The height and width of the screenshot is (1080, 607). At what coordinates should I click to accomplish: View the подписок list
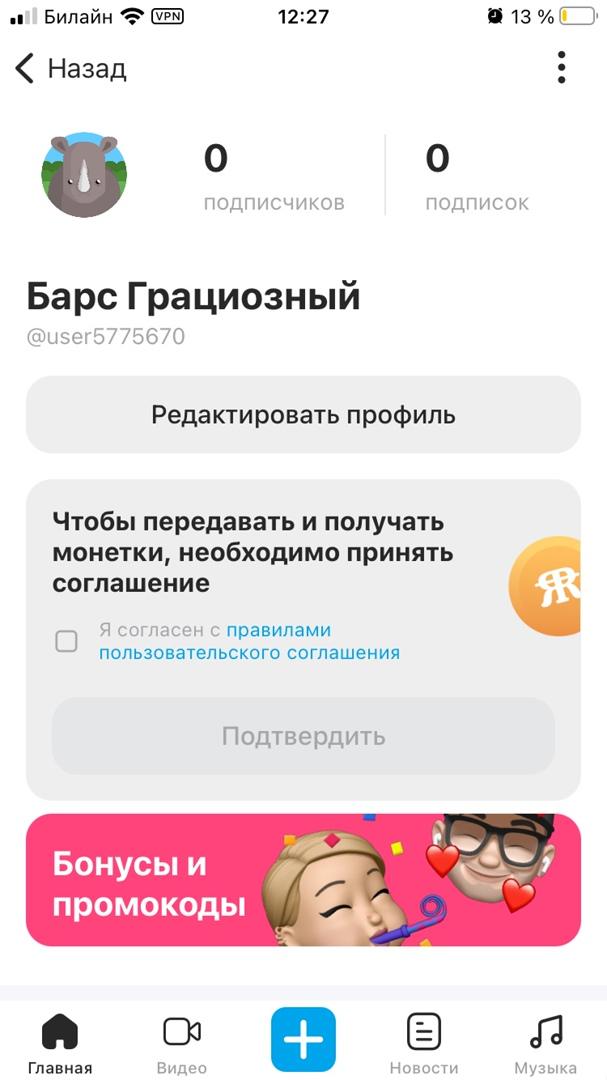point(476,177)
